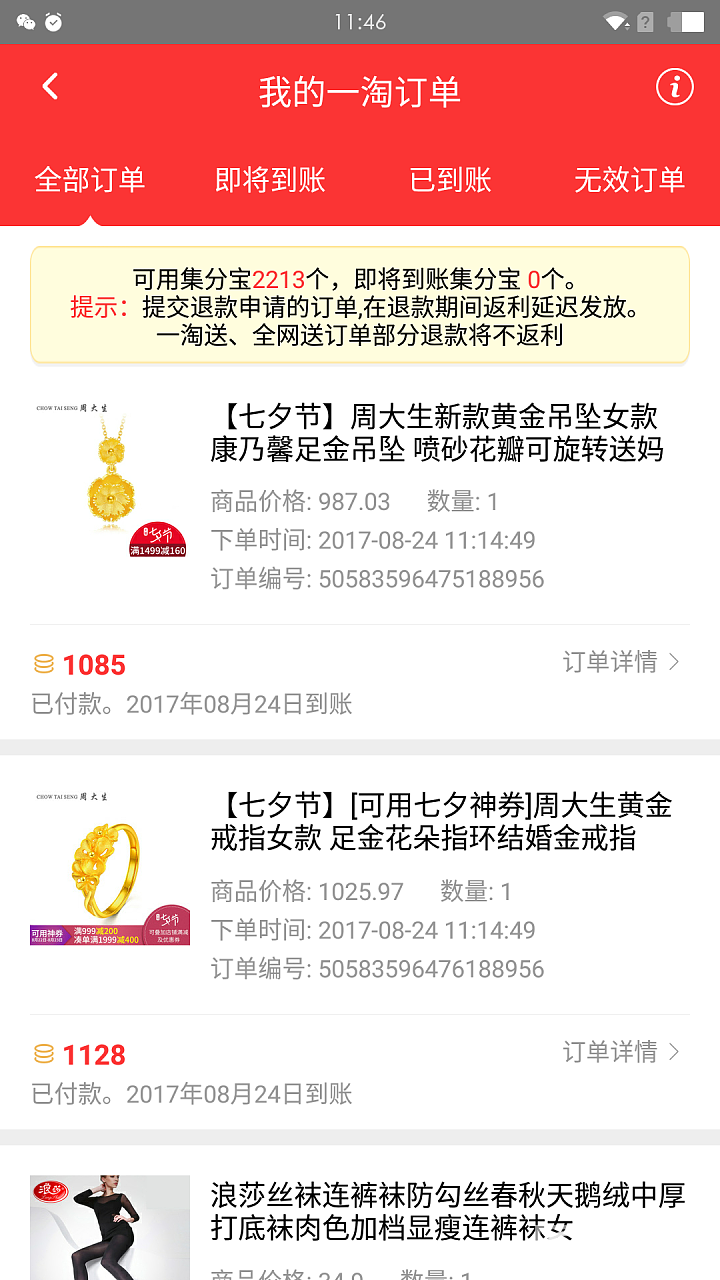
Task: Open the 周大生黄金戒指 product image
Action: (110, 868)
